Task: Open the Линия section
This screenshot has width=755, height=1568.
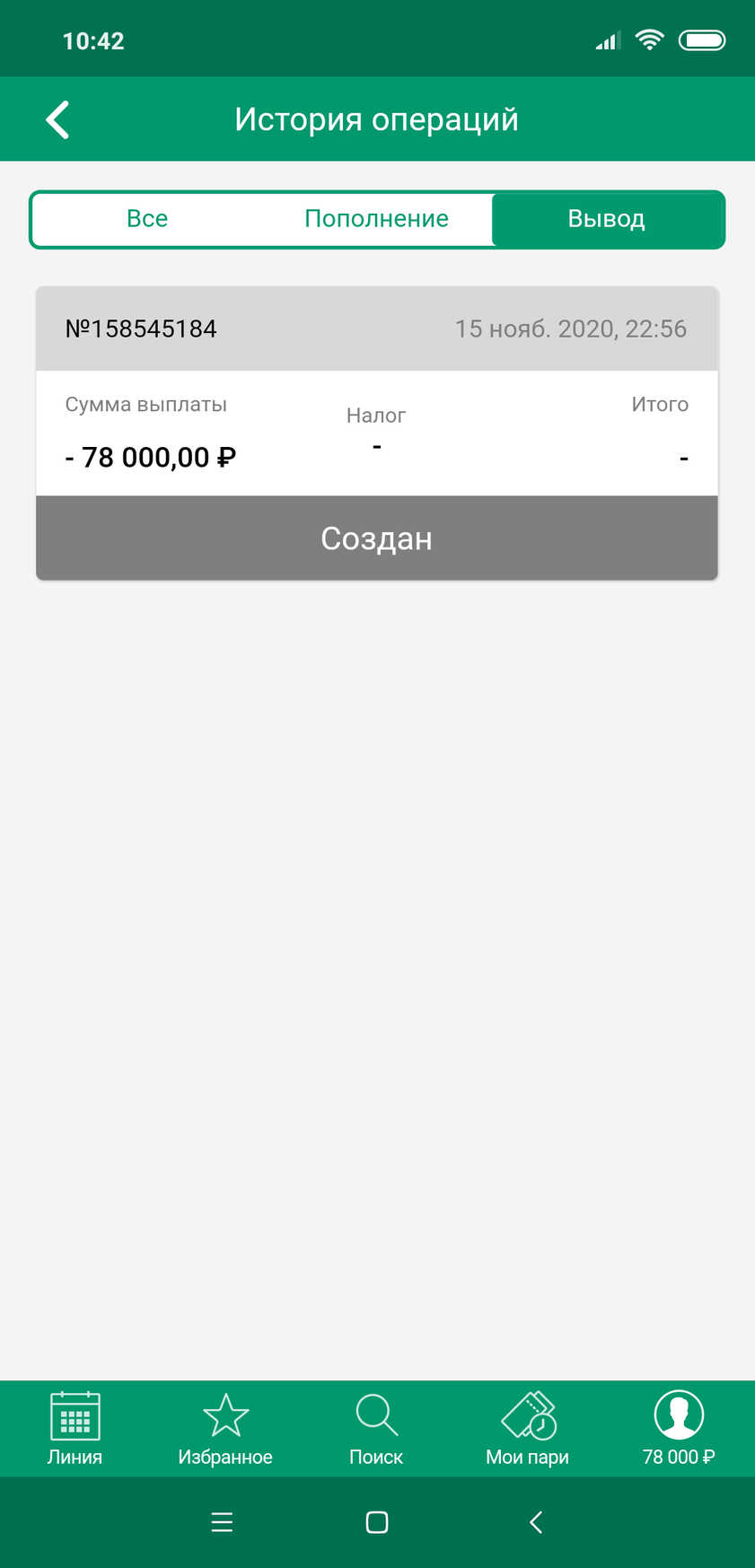Action: pos(75,1428)
